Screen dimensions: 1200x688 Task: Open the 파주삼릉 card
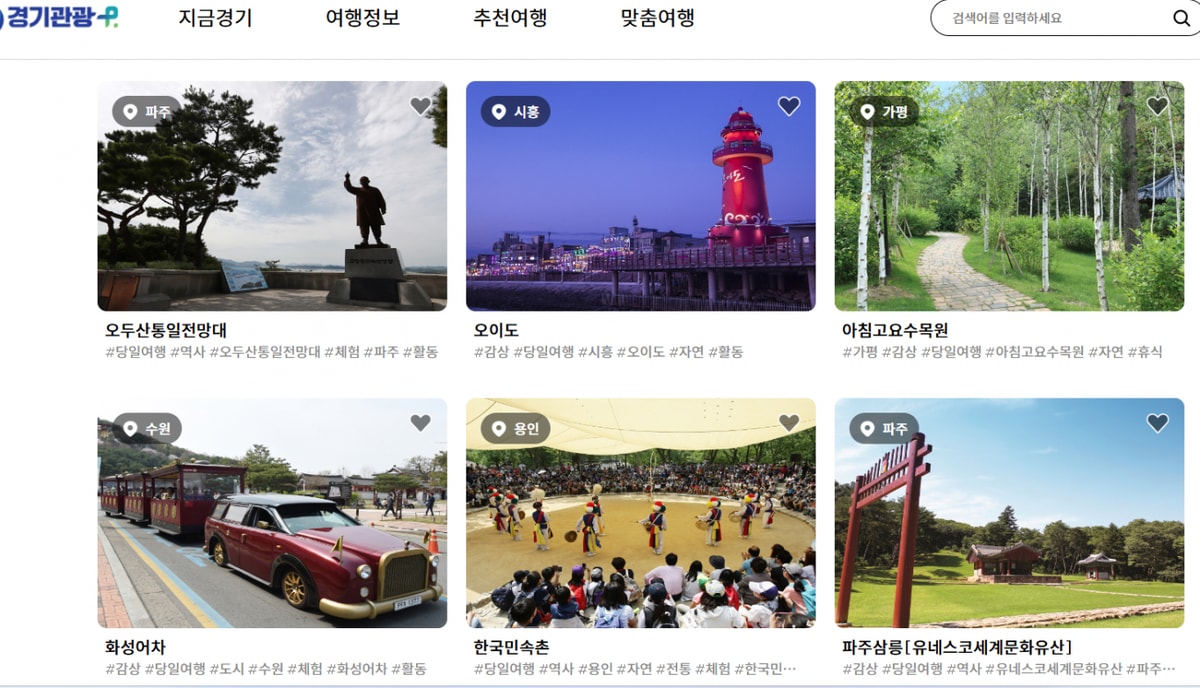[1009, 520]
